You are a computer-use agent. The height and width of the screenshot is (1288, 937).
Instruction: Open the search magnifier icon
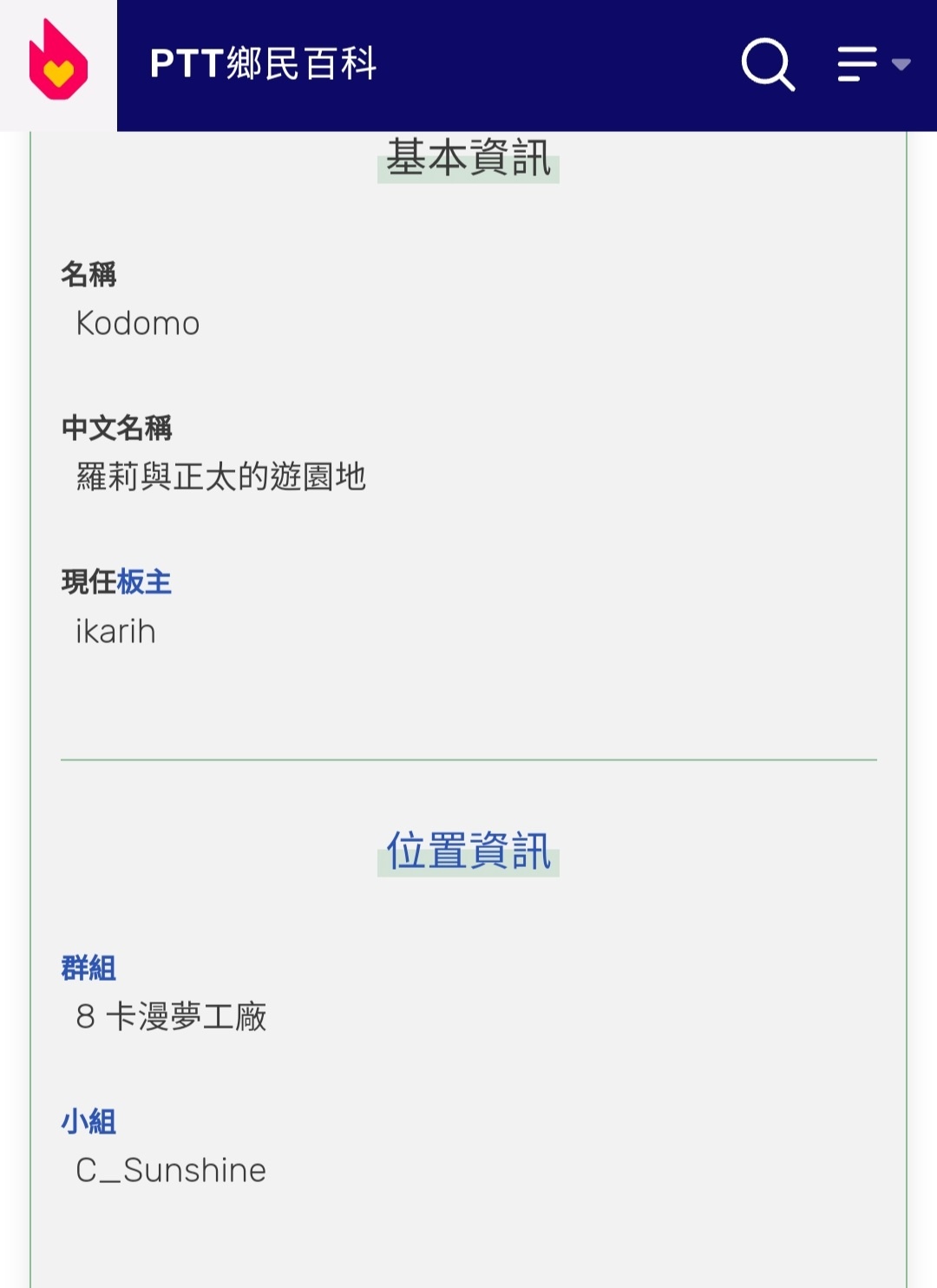768,64
